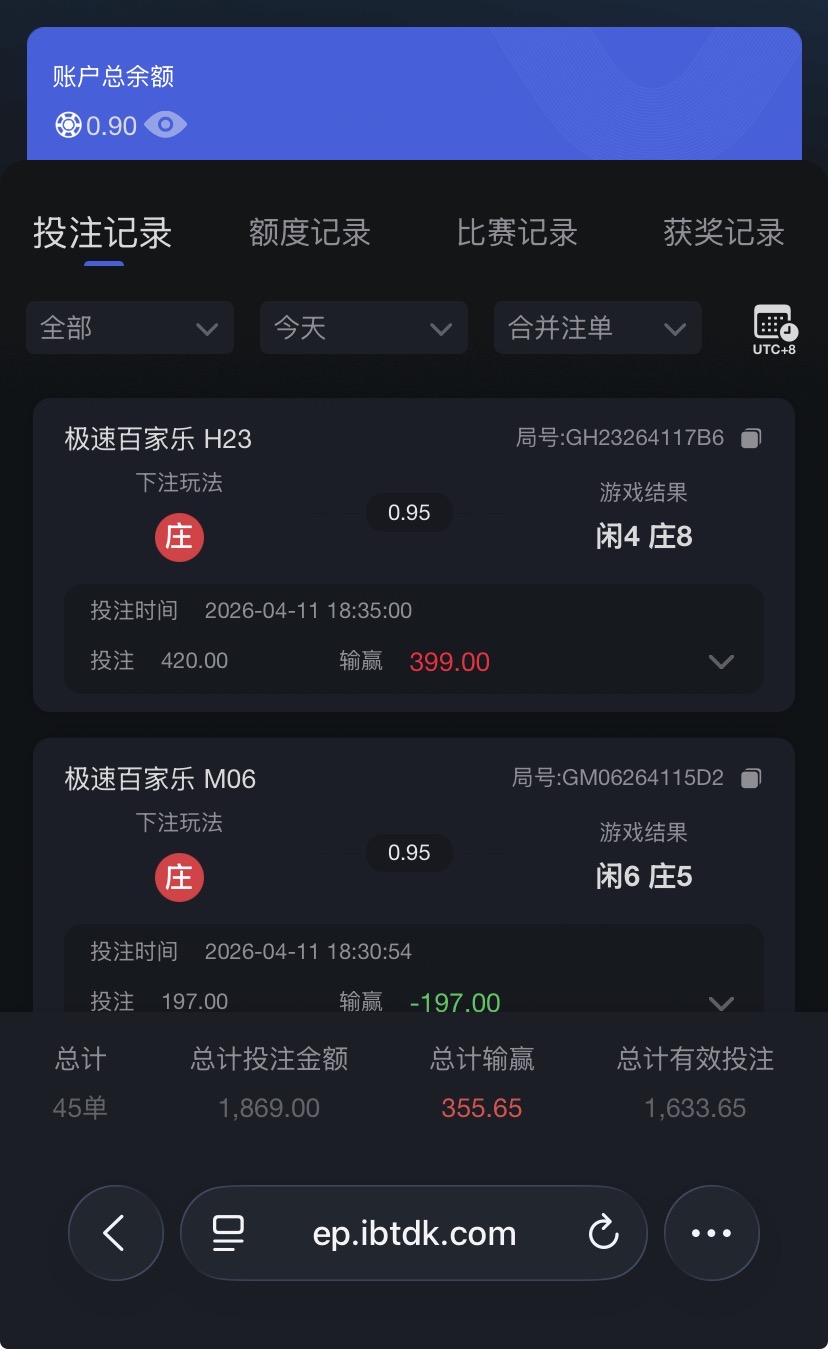828x1349 pixels.
Task: Switch to the 额度记录 tab
Action: [310, 233]
